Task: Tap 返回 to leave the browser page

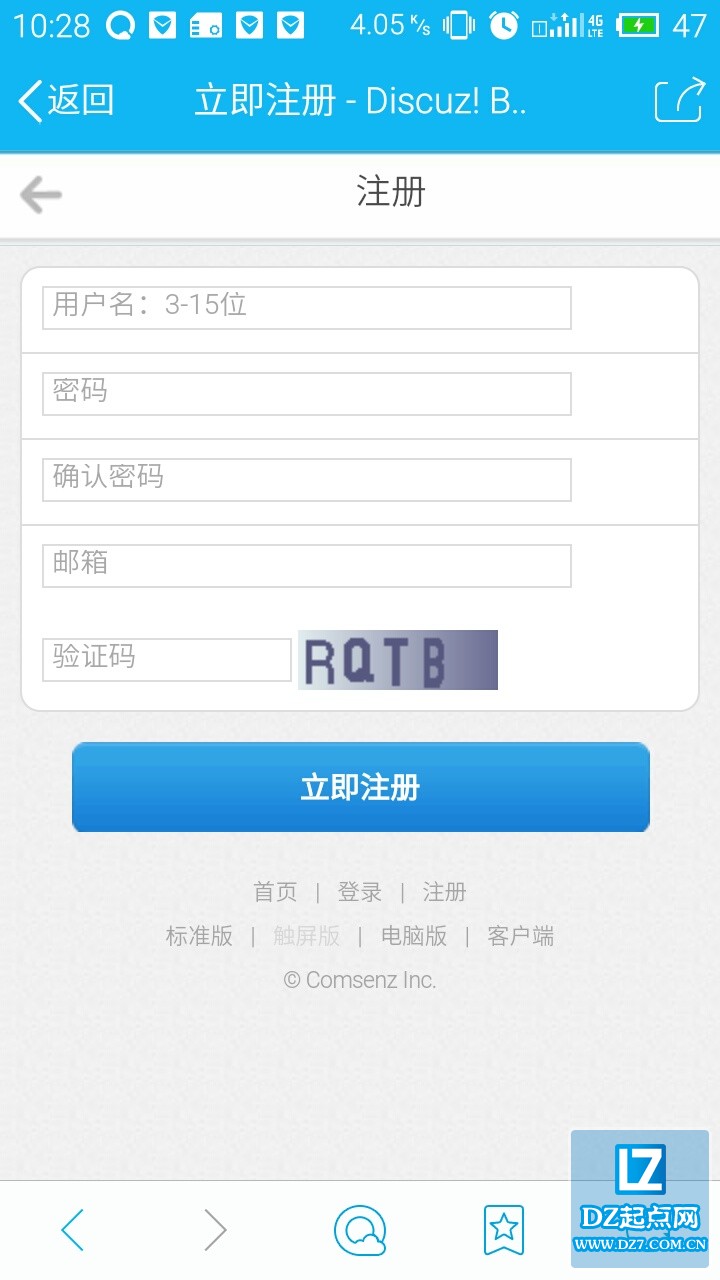Action: (x=66, y=101)
